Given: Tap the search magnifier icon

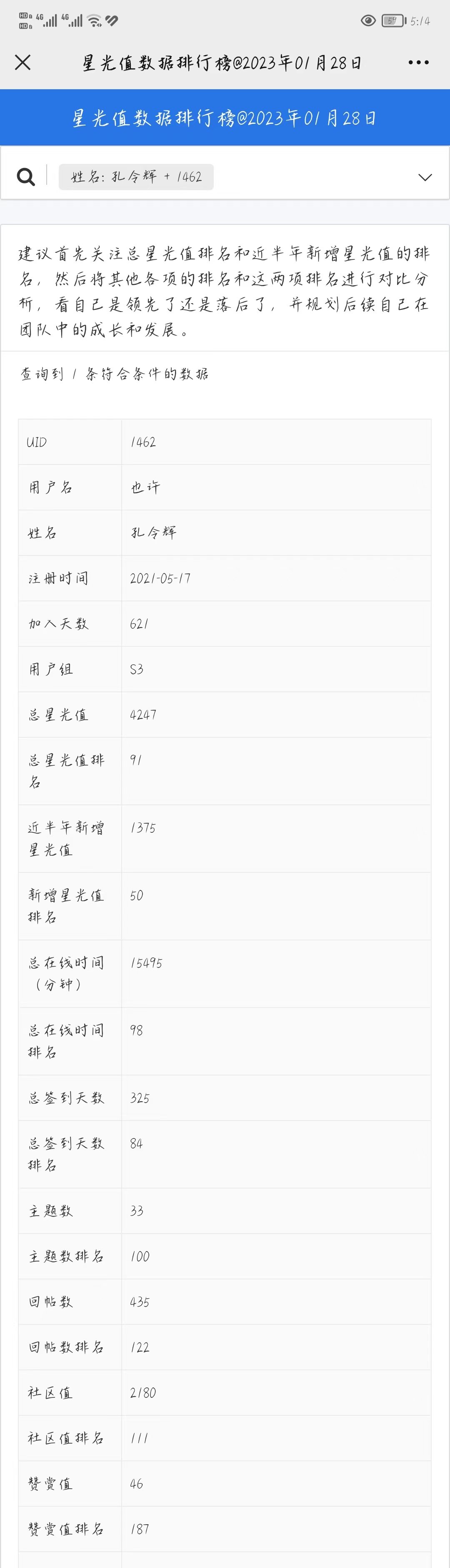Looking at the screenshot, I should pos(25,177).
